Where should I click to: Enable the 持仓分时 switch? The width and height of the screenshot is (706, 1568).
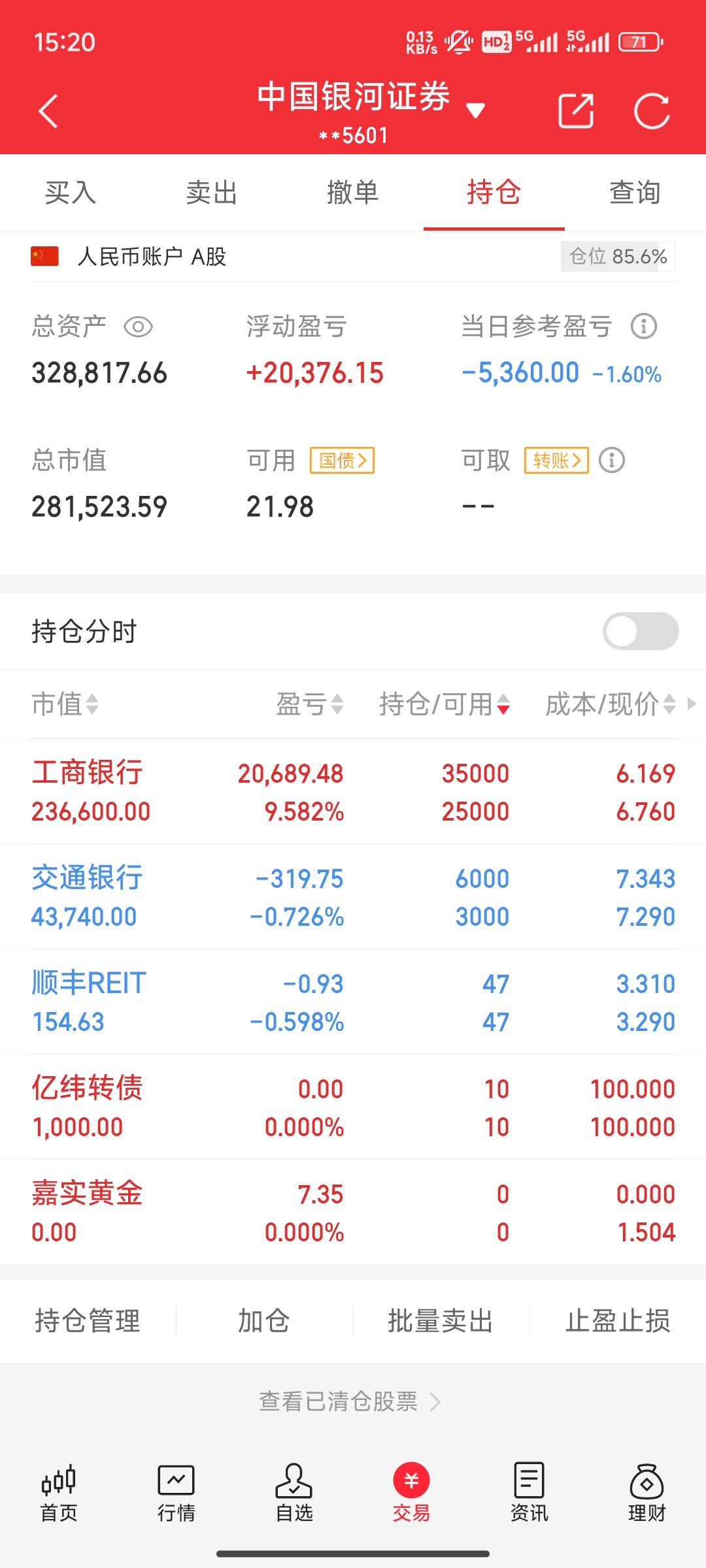tap(641, 631)
